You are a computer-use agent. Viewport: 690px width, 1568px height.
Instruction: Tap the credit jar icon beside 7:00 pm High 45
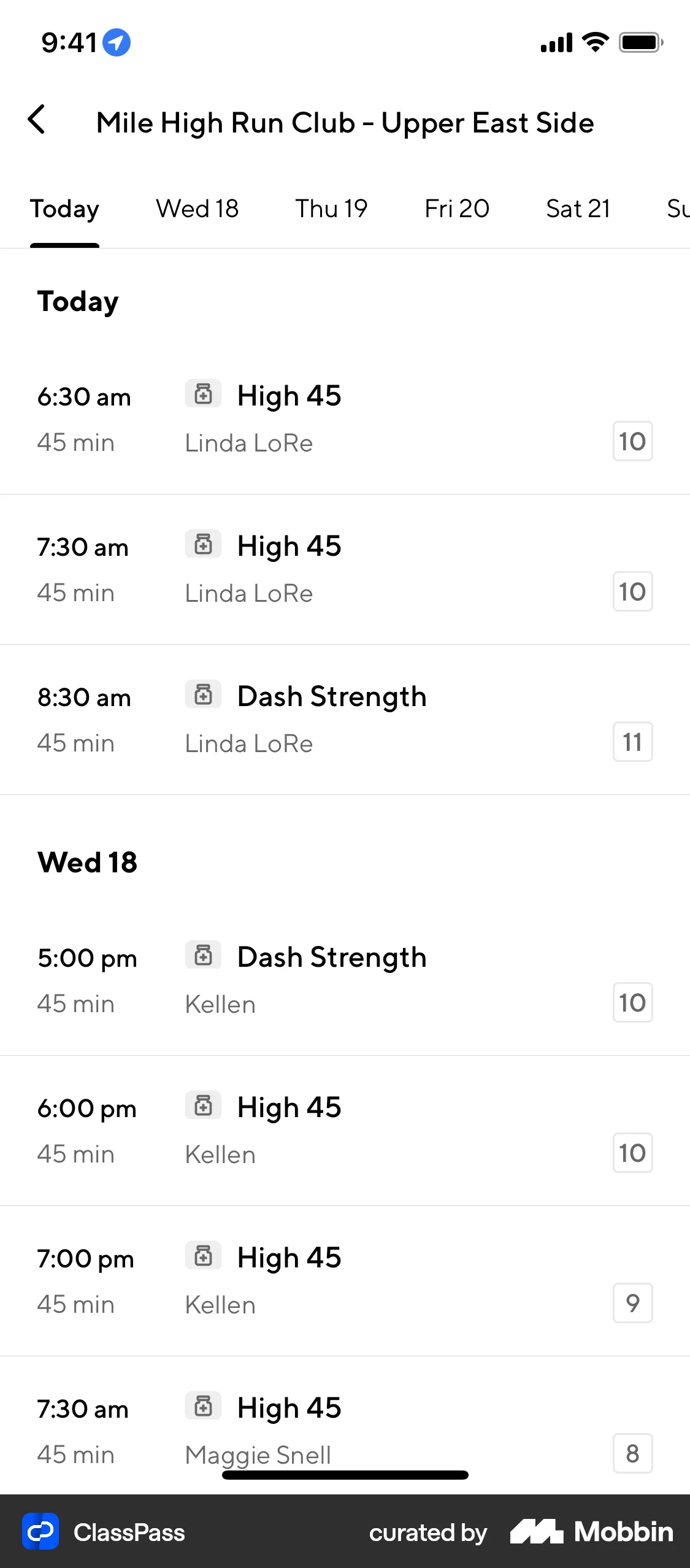pos(202,1256)
